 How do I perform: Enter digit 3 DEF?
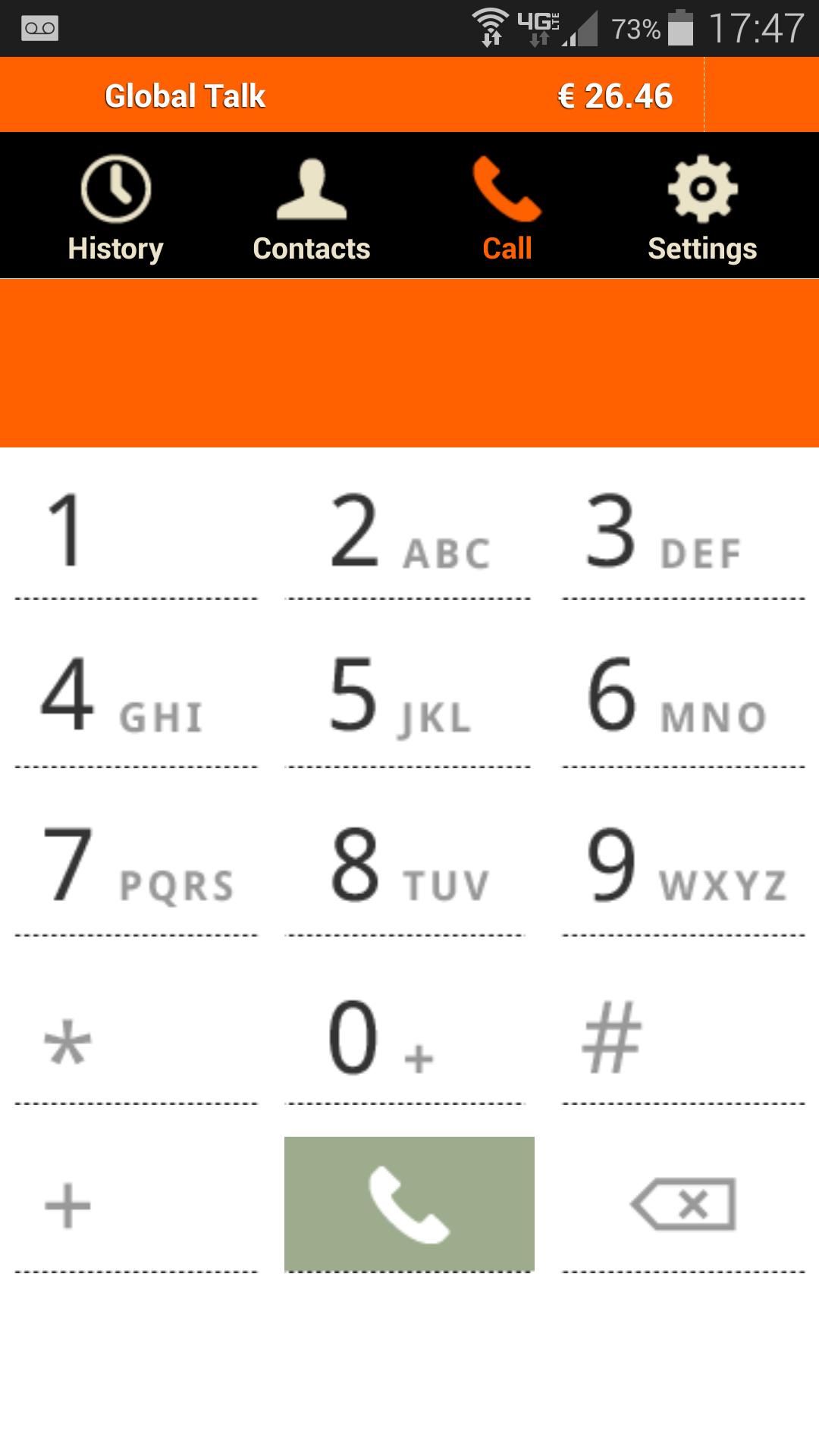pos(682,531)
